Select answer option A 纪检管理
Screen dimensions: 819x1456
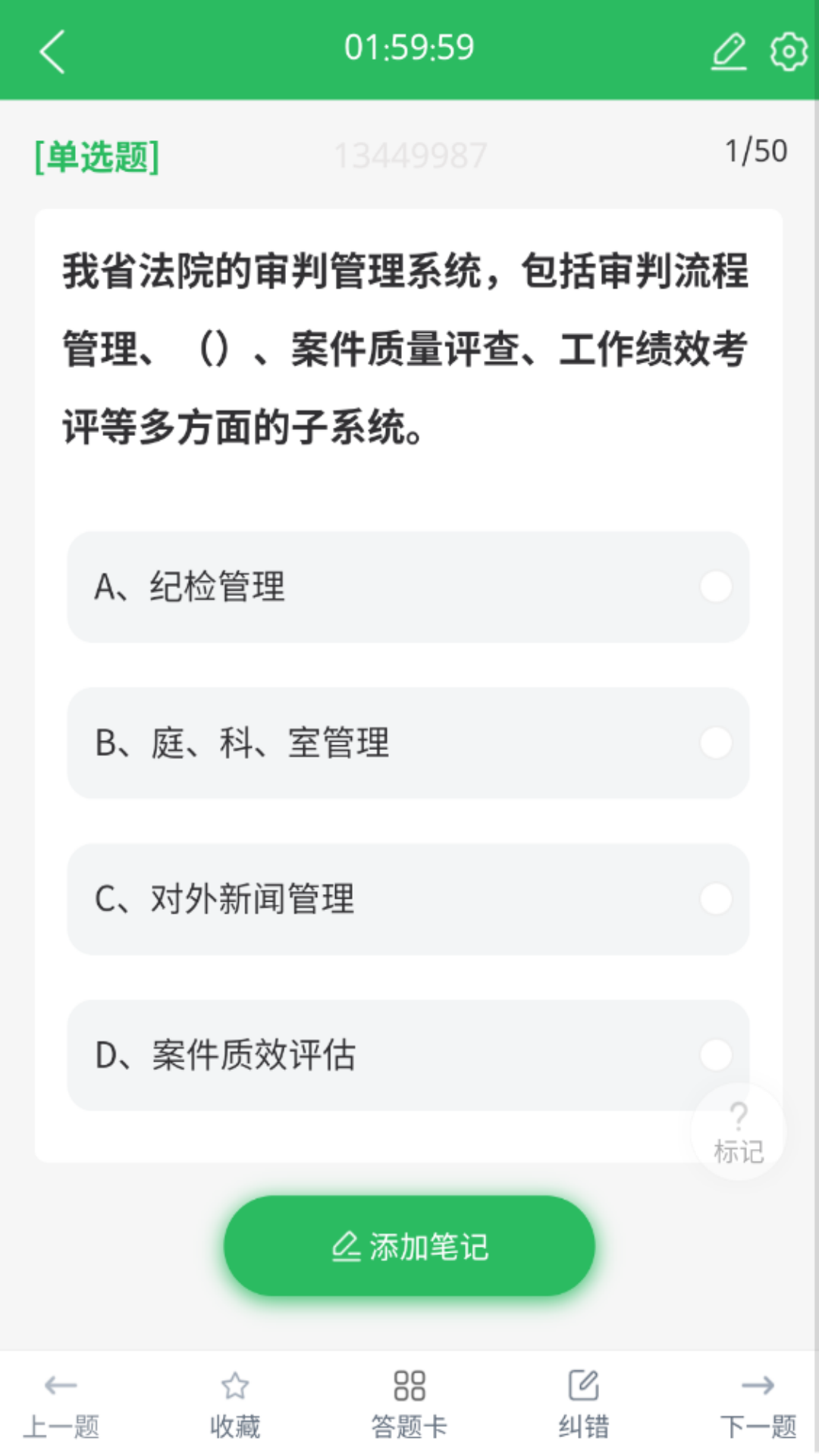(x=409, y=588)
